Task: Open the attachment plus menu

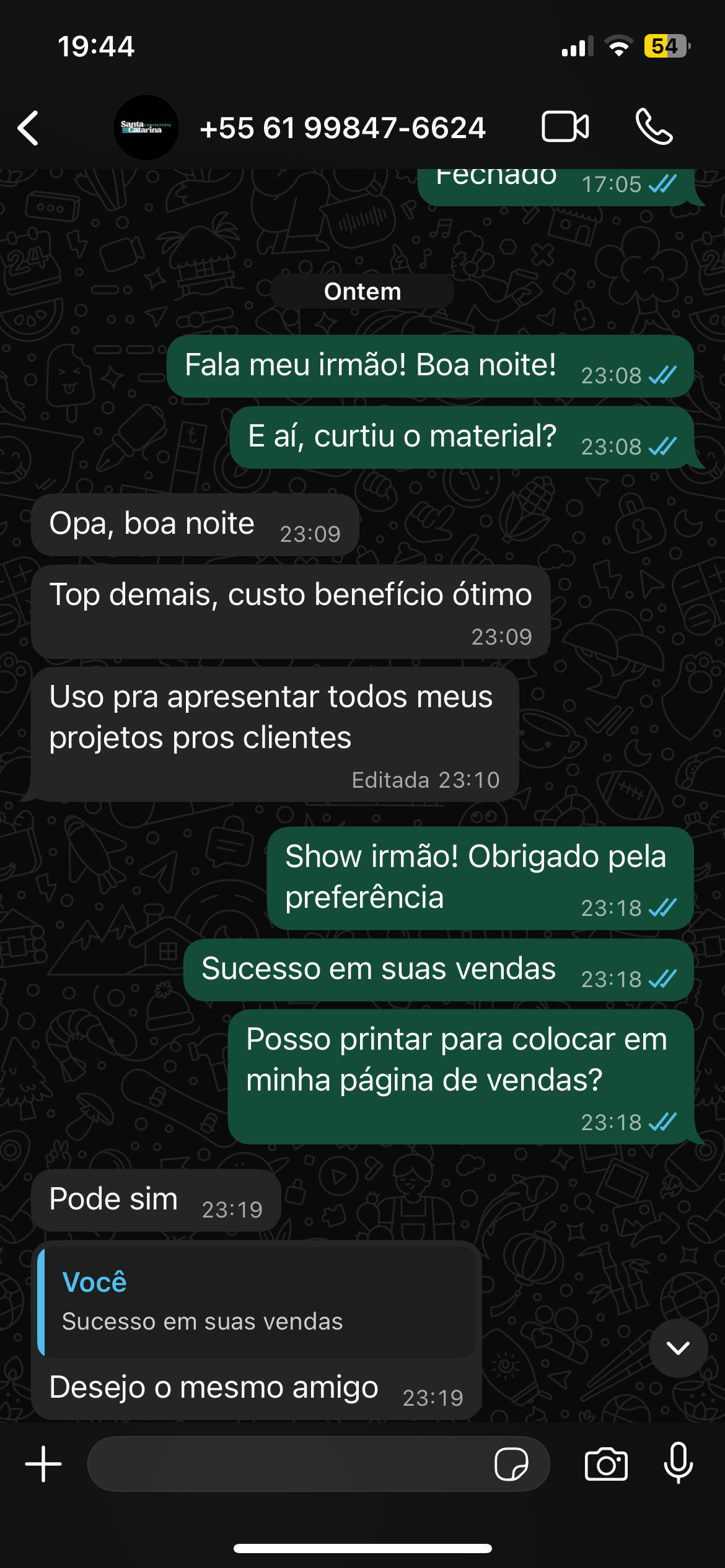Action: 43,1464
